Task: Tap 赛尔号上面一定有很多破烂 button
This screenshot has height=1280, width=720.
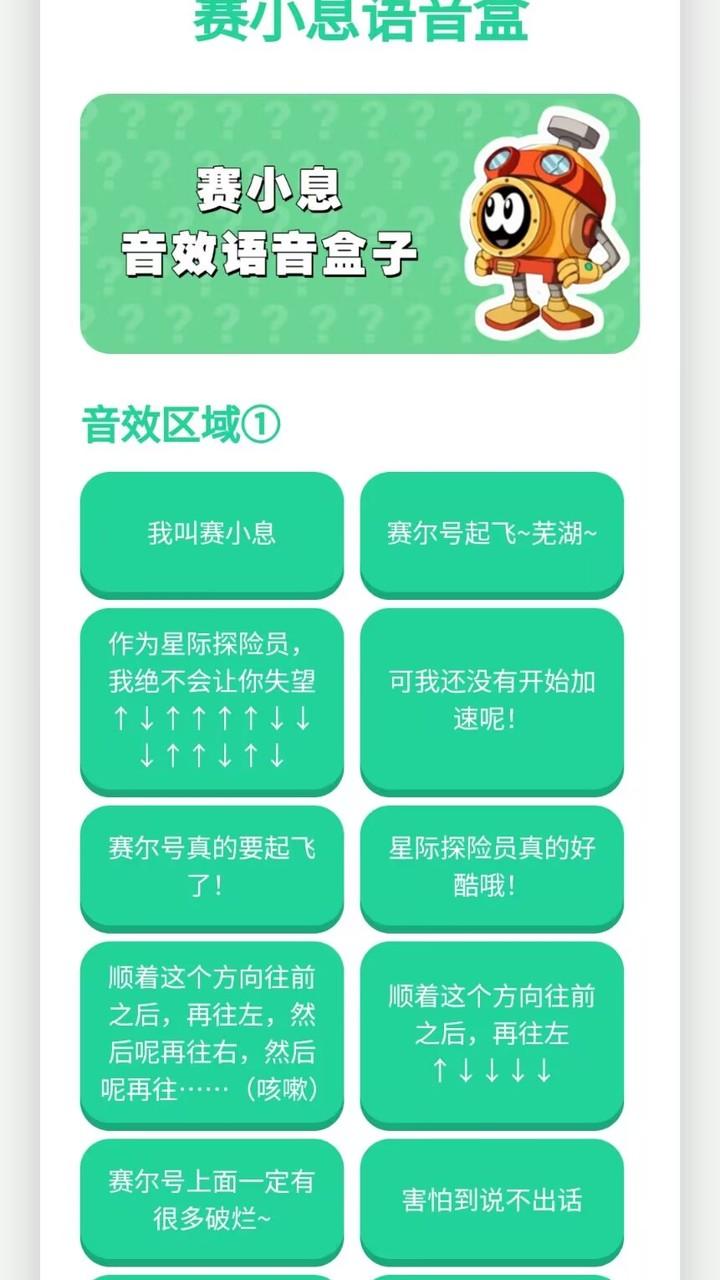Action: [211, 1200]
